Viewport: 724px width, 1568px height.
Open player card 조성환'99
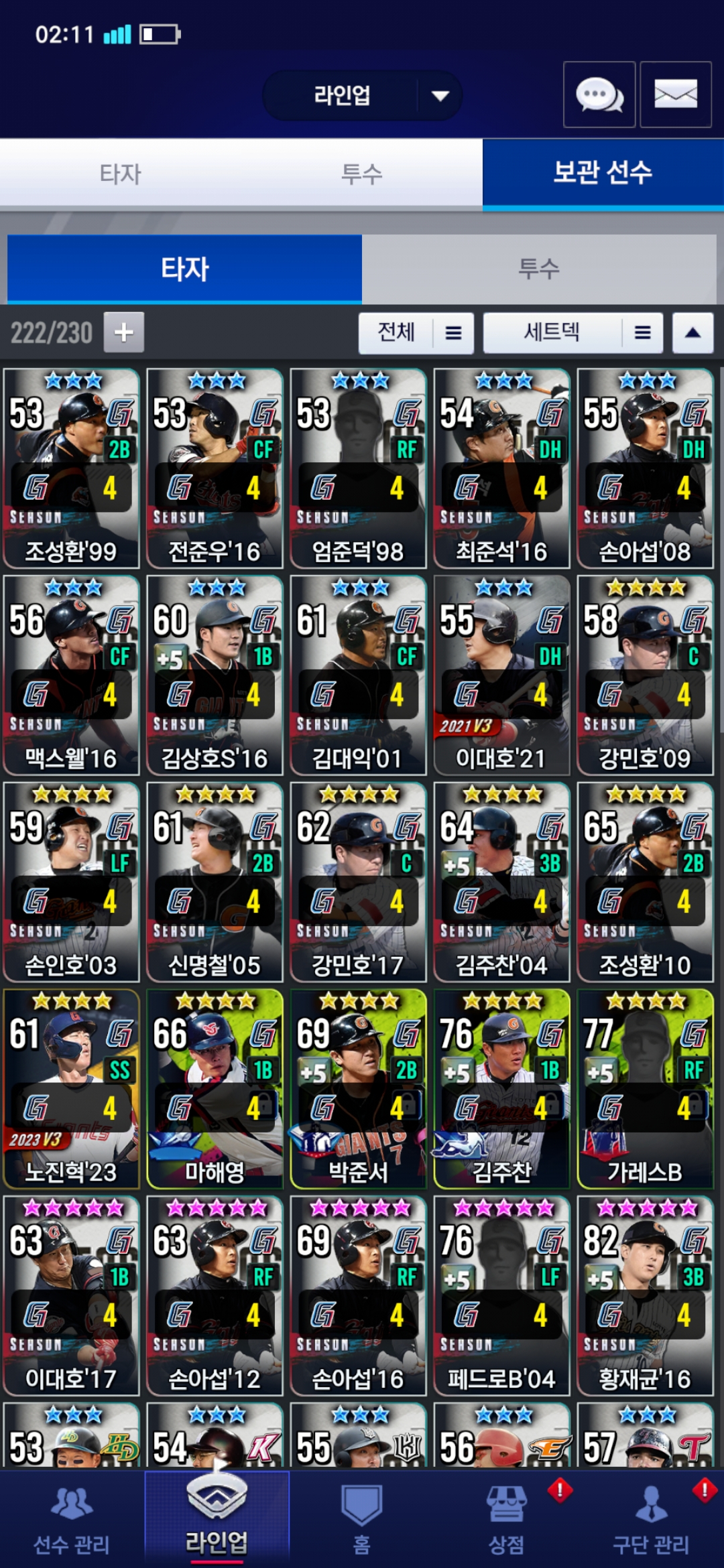coord(71,468)
